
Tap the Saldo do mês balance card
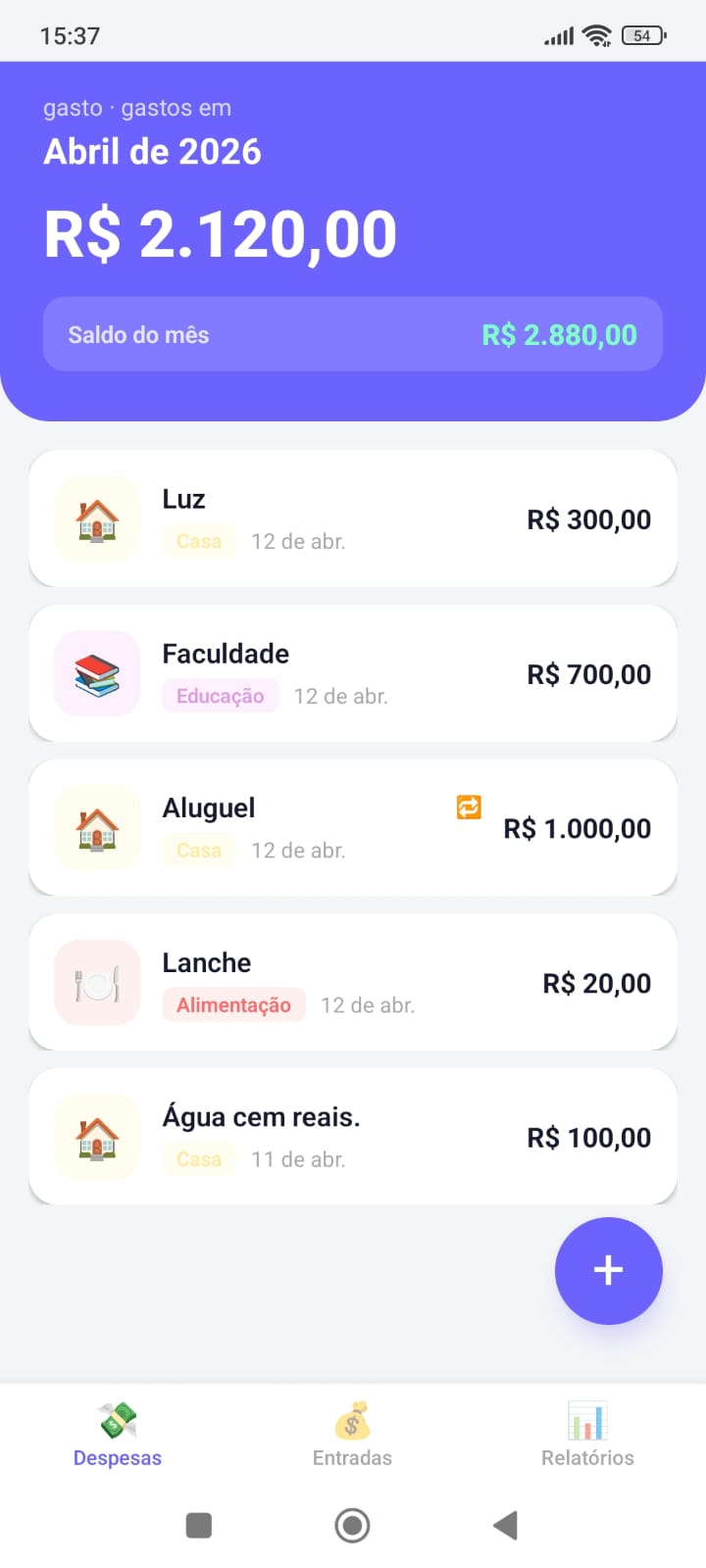coord(352,334)
